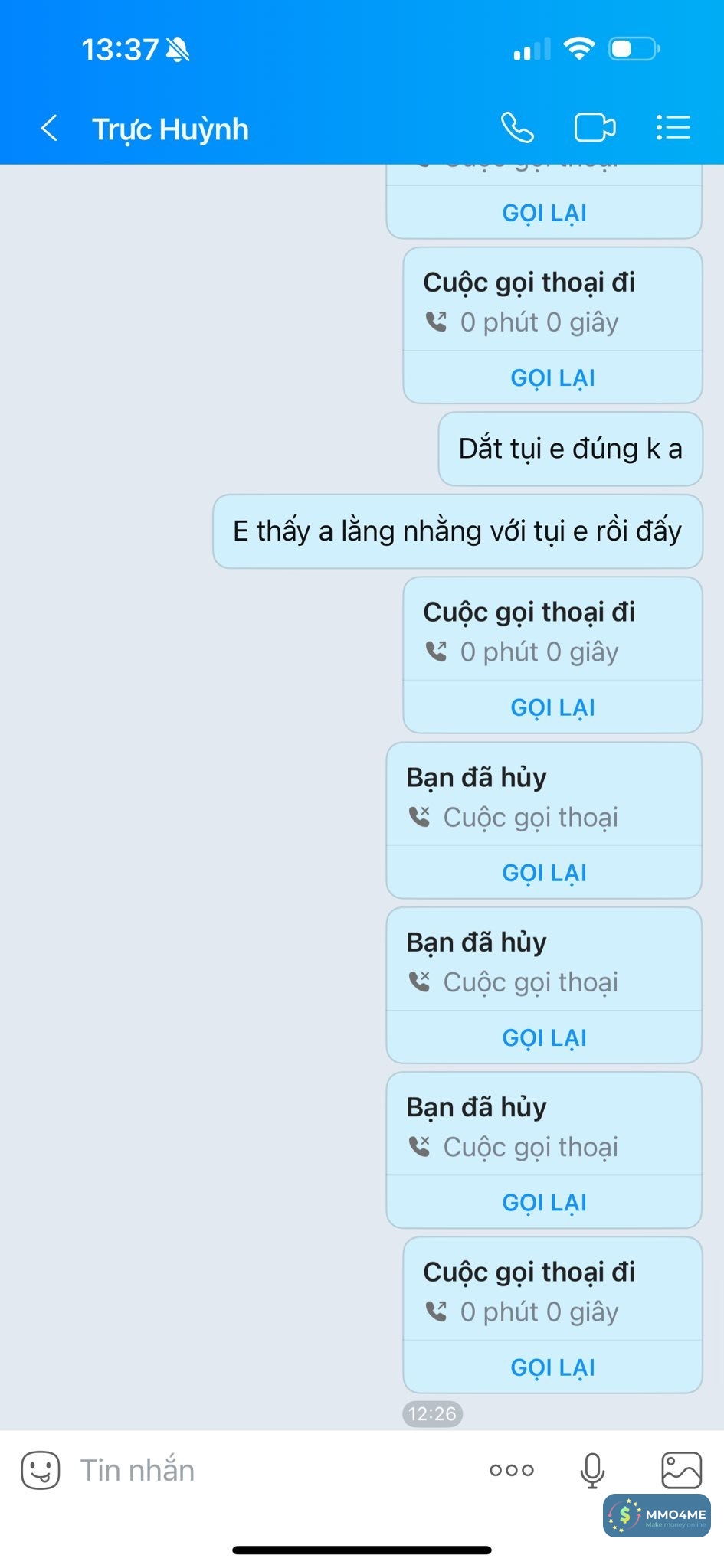This screenshot has width=724, height=1568.
Task: Open the conversation options menu
Action: point(673,128)
